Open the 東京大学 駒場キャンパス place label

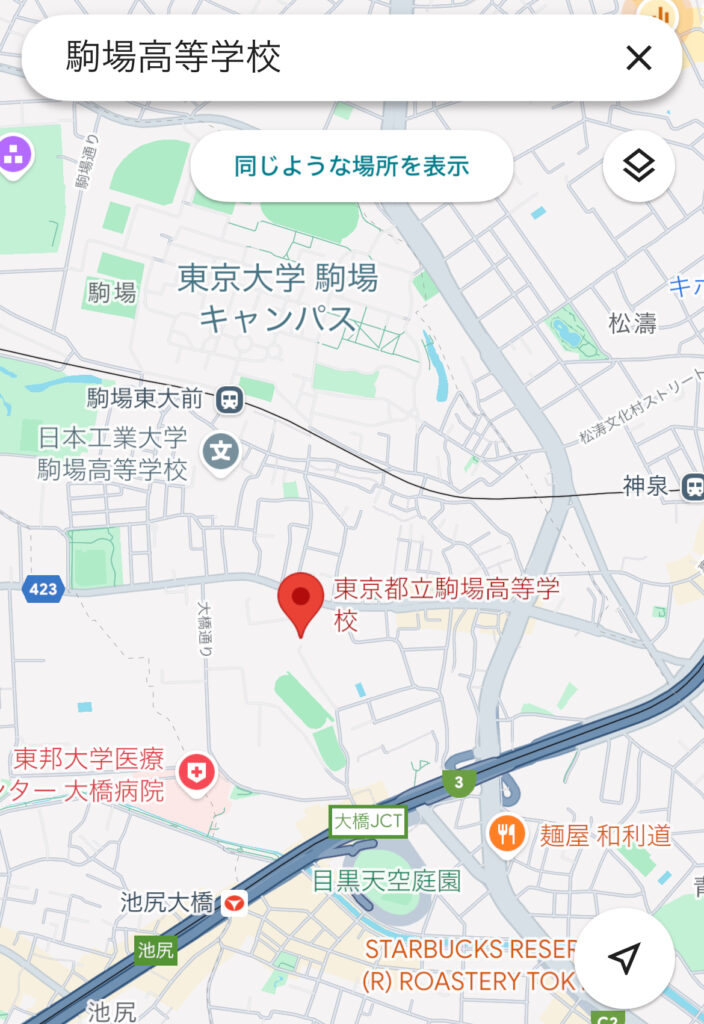(278, 297)
